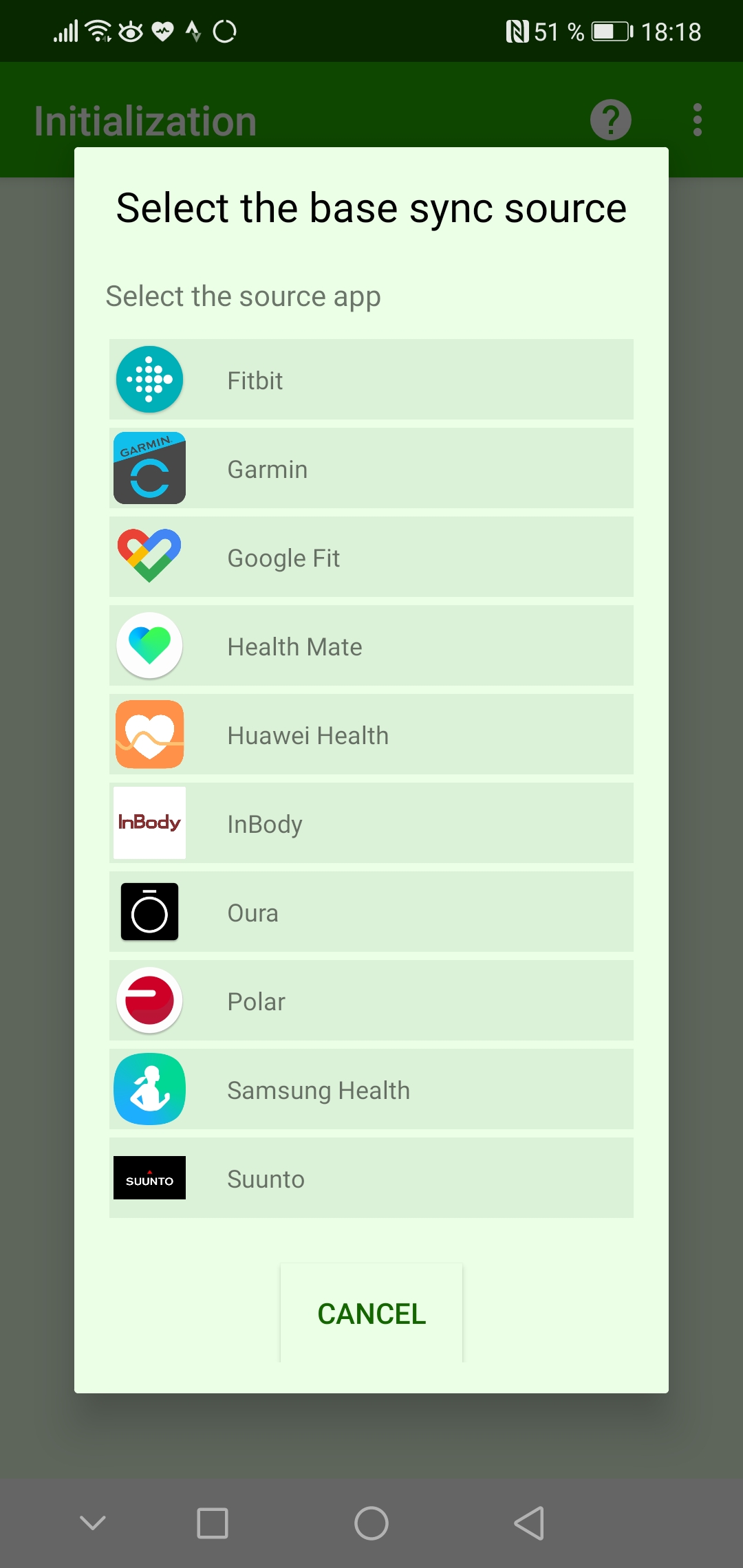Tap the InBody row

point(371,823)
